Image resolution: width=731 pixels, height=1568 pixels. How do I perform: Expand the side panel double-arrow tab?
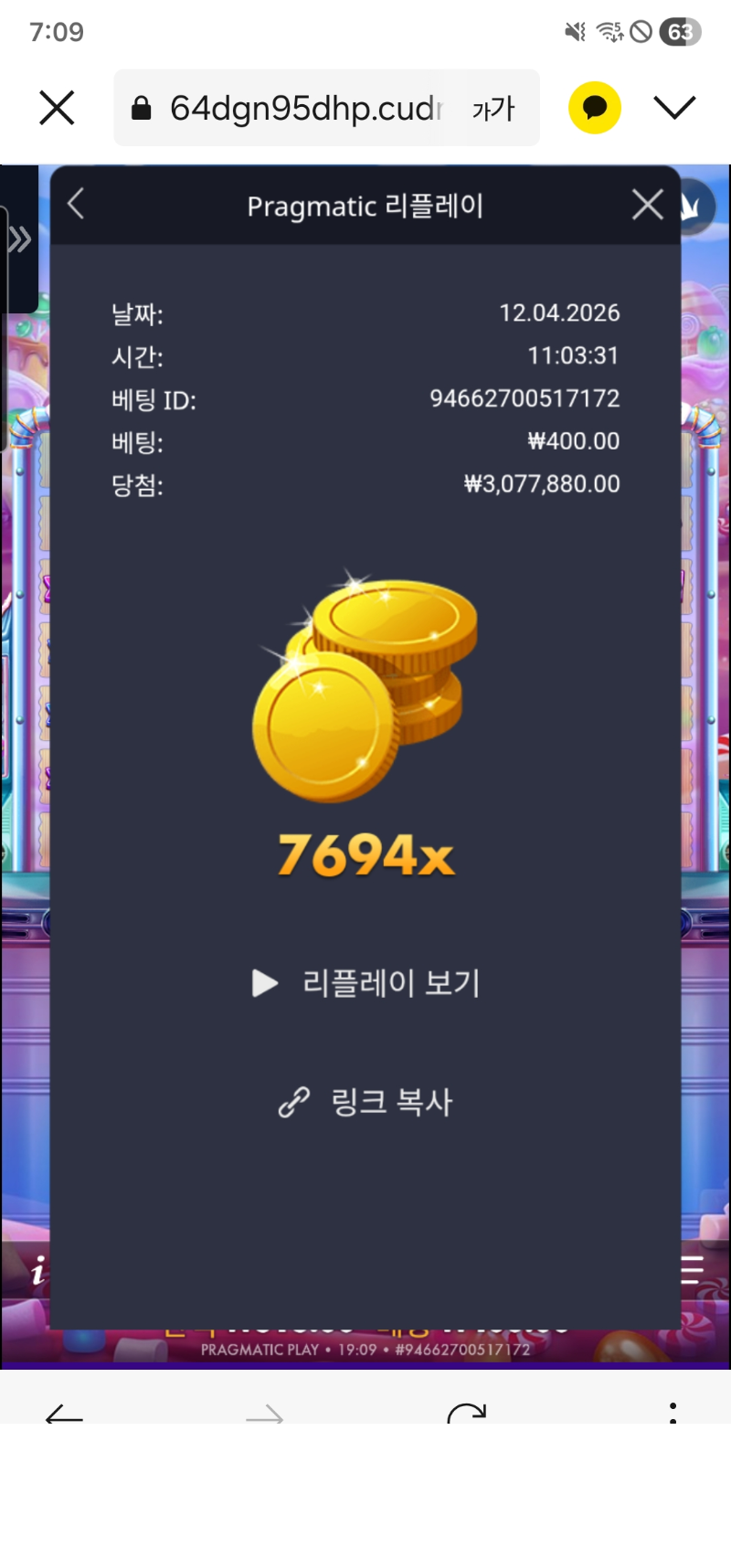coord(19,240)
